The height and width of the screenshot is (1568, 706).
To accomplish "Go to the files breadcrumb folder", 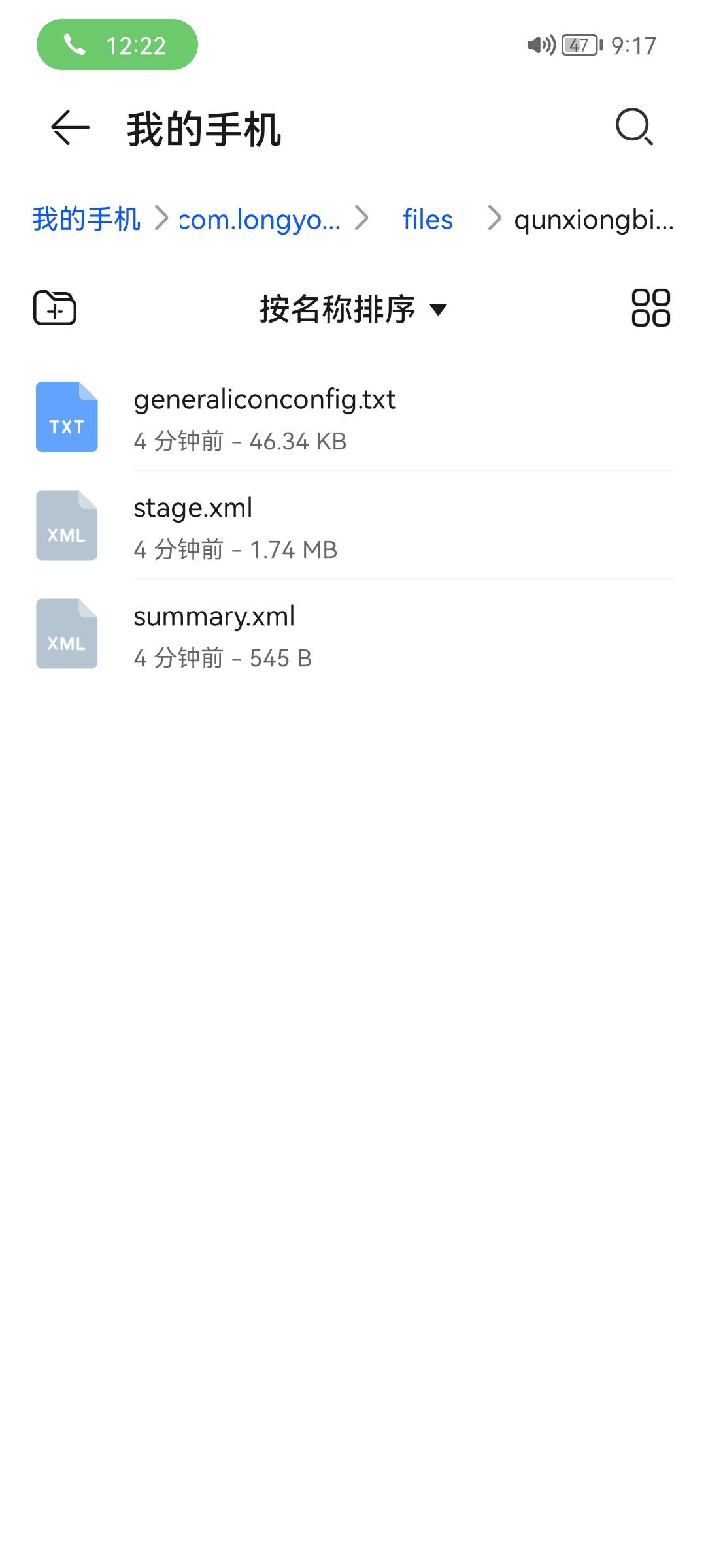I will point(428,220).
